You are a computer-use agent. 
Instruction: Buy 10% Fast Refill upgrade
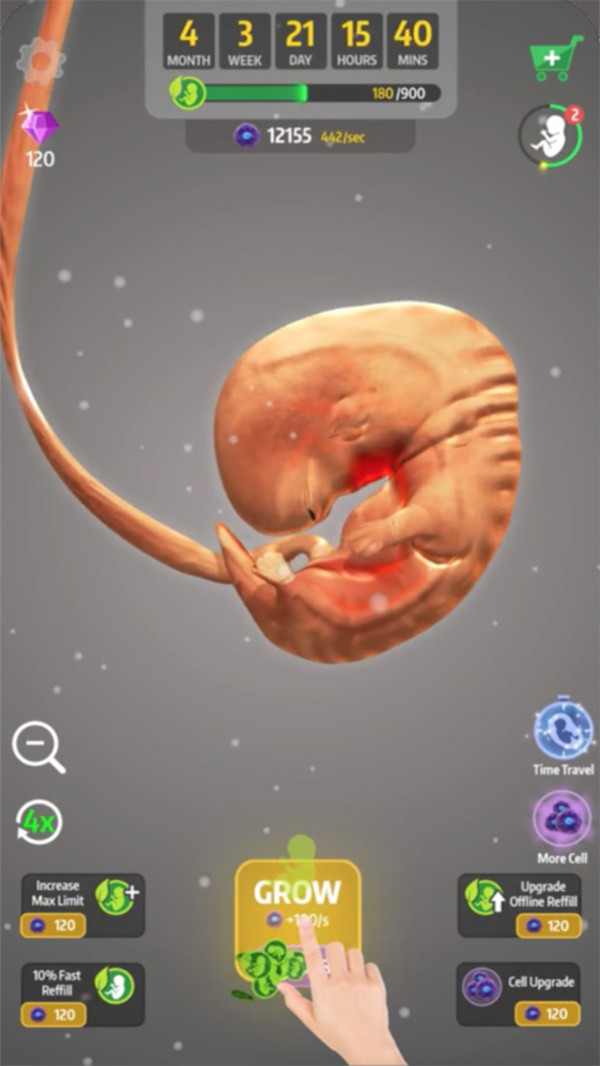pyautogui.click(x=83, y=995)
